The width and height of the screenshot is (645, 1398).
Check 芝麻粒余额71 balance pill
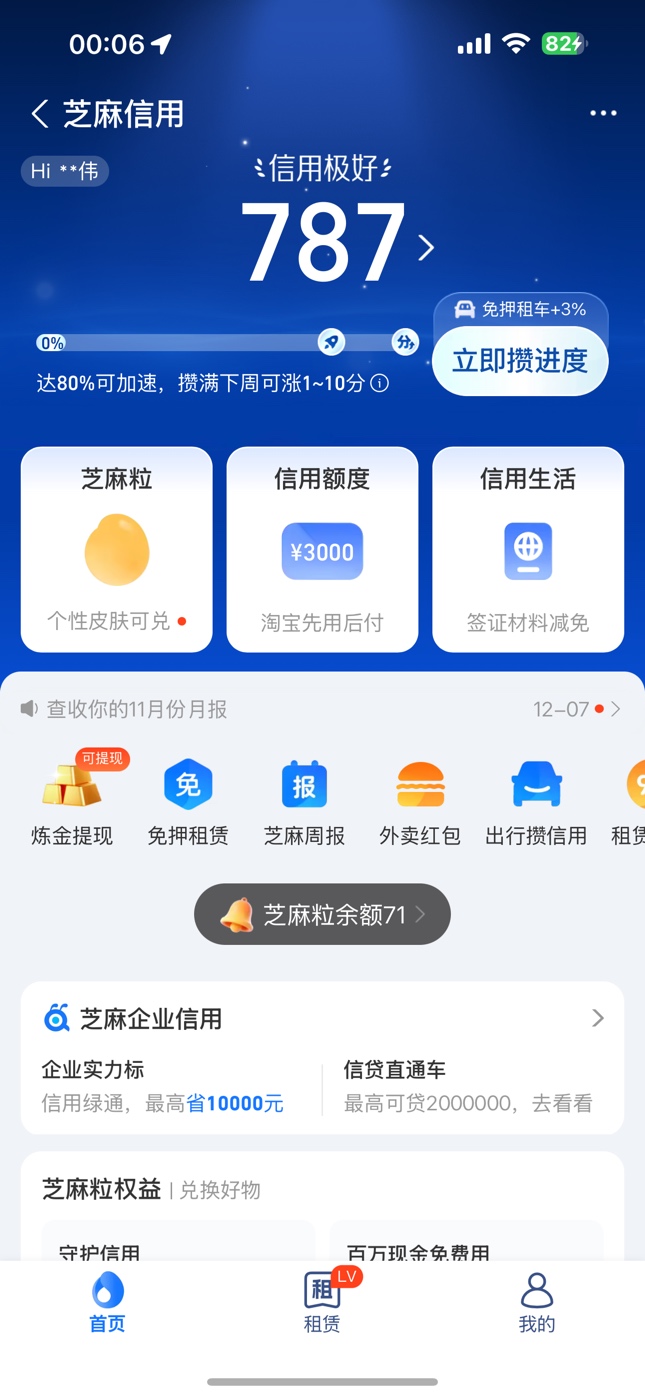[x=322, y=914]
